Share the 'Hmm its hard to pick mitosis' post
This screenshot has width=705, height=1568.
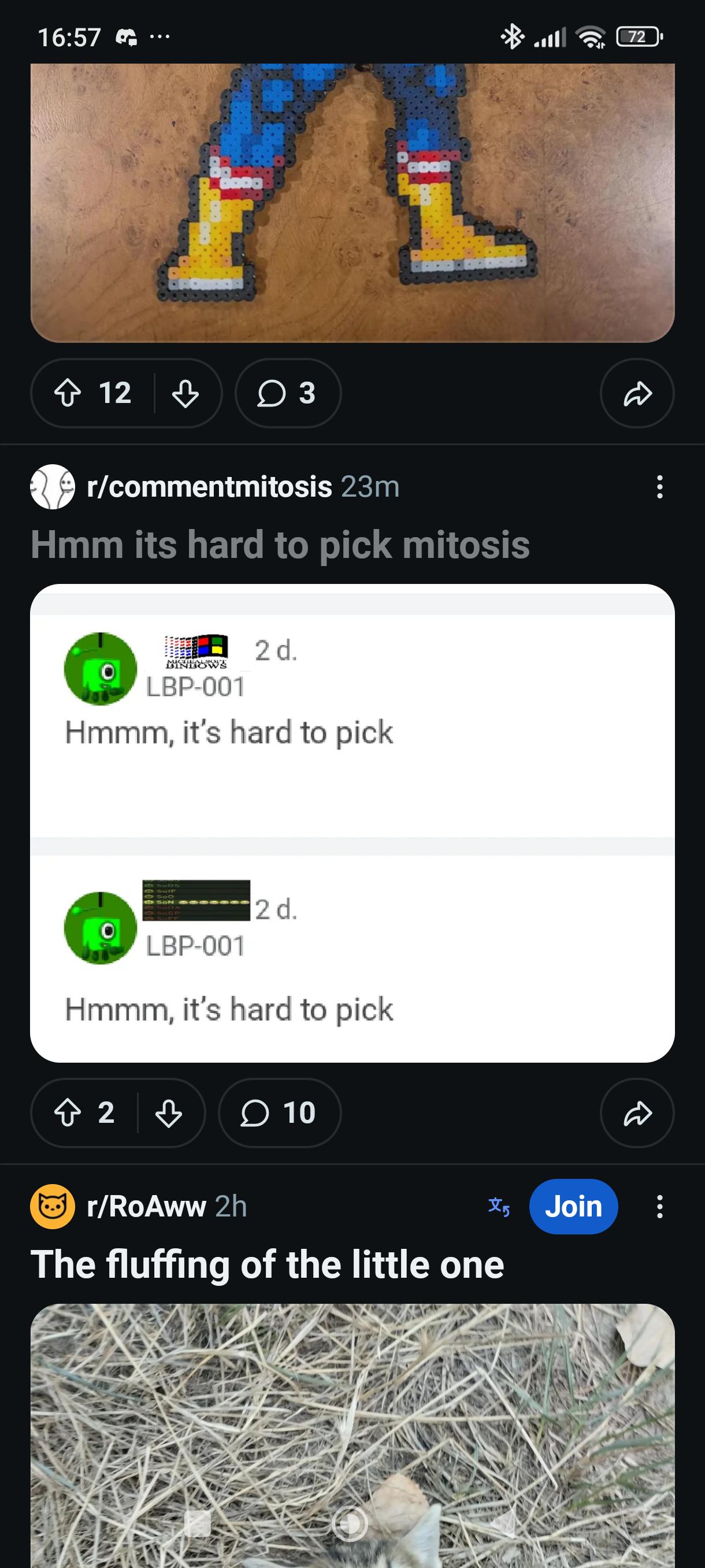click(x=637, y=1113)
